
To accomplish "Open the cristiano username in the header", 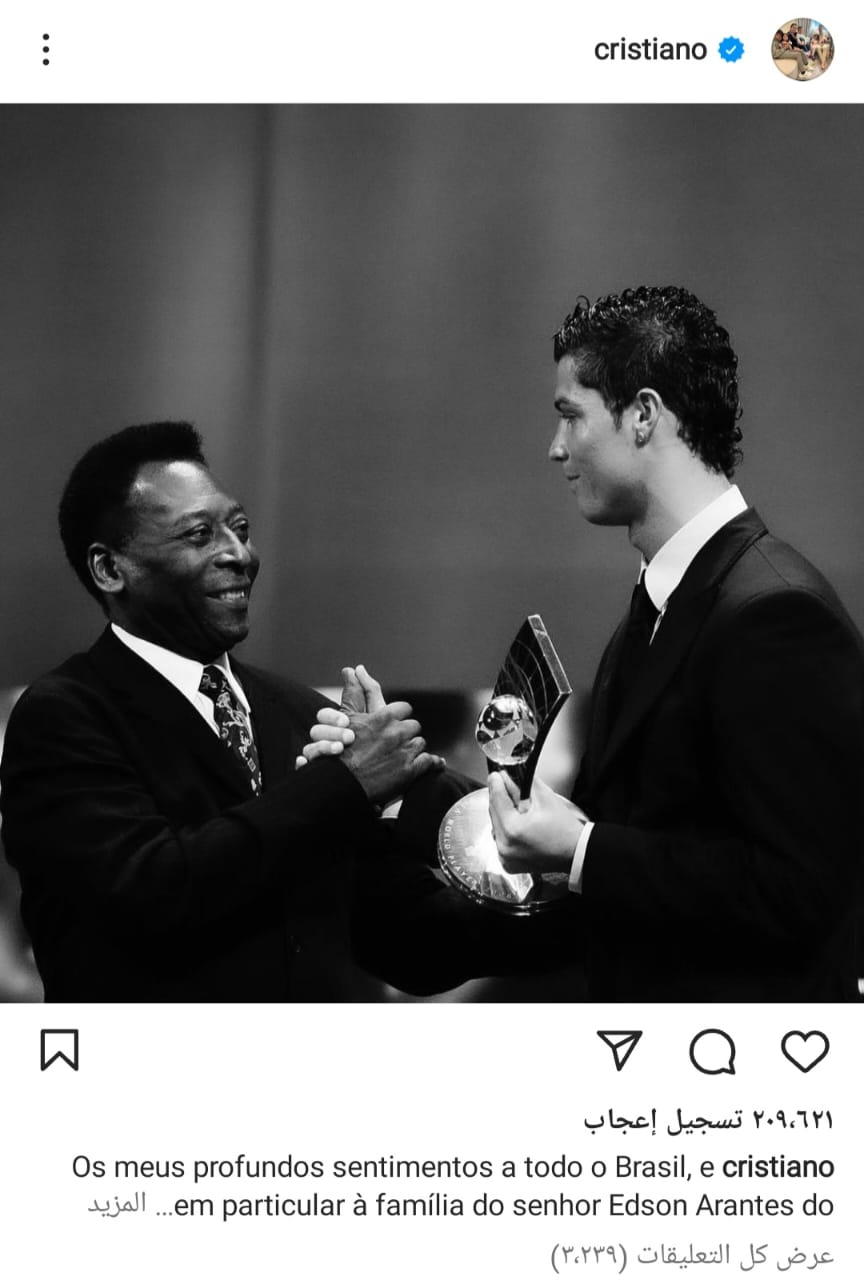I will click(x=650, y=50).
